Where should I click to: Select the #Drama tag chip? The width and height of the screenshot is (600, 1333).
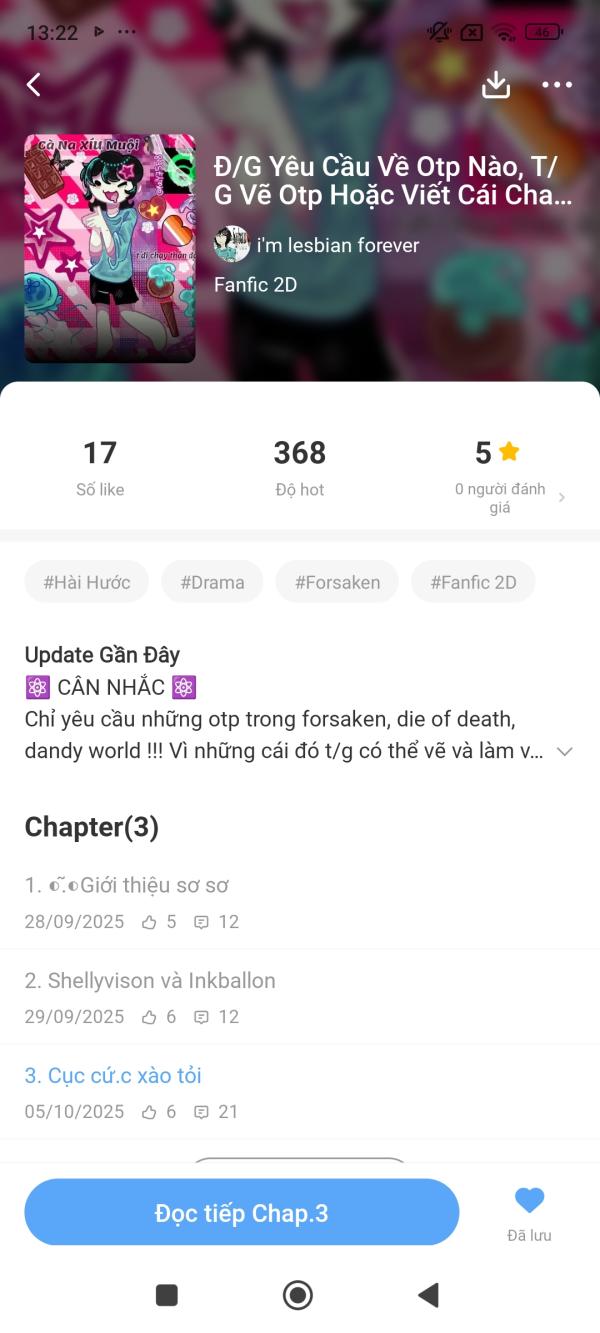[212, 582]
